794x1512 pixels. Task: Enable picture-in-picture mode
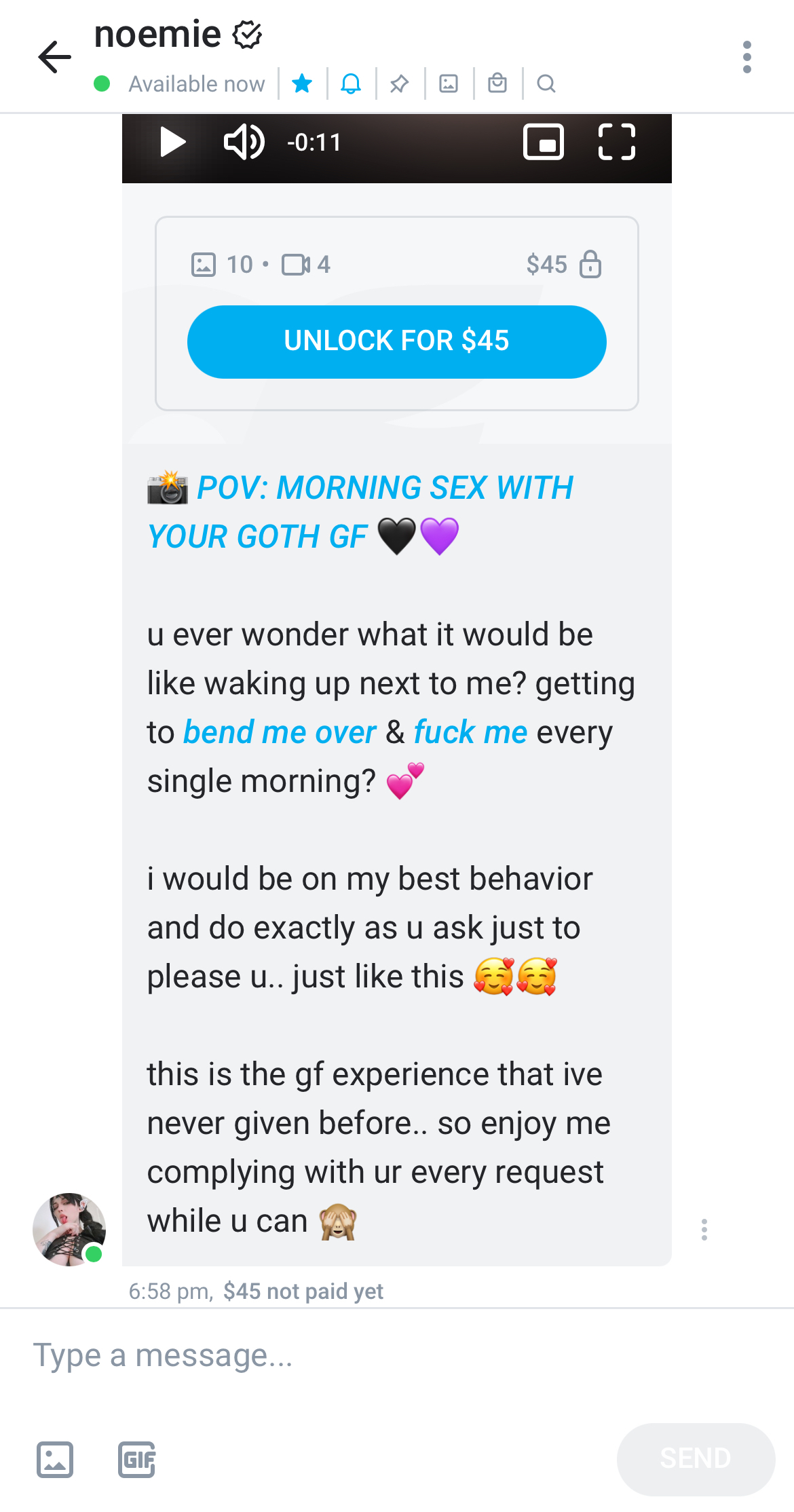tap(544, 143)
